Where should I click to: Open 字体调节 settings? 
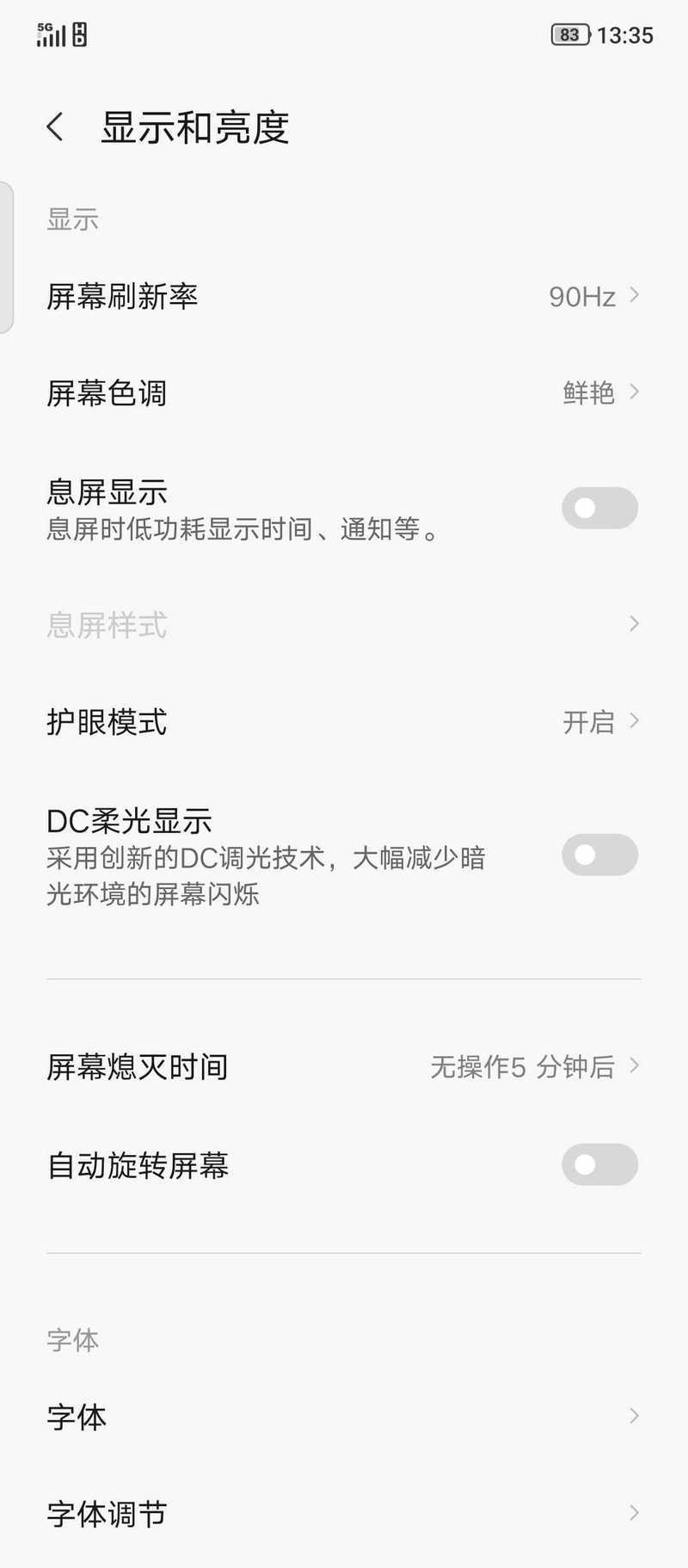(344, 1514)
